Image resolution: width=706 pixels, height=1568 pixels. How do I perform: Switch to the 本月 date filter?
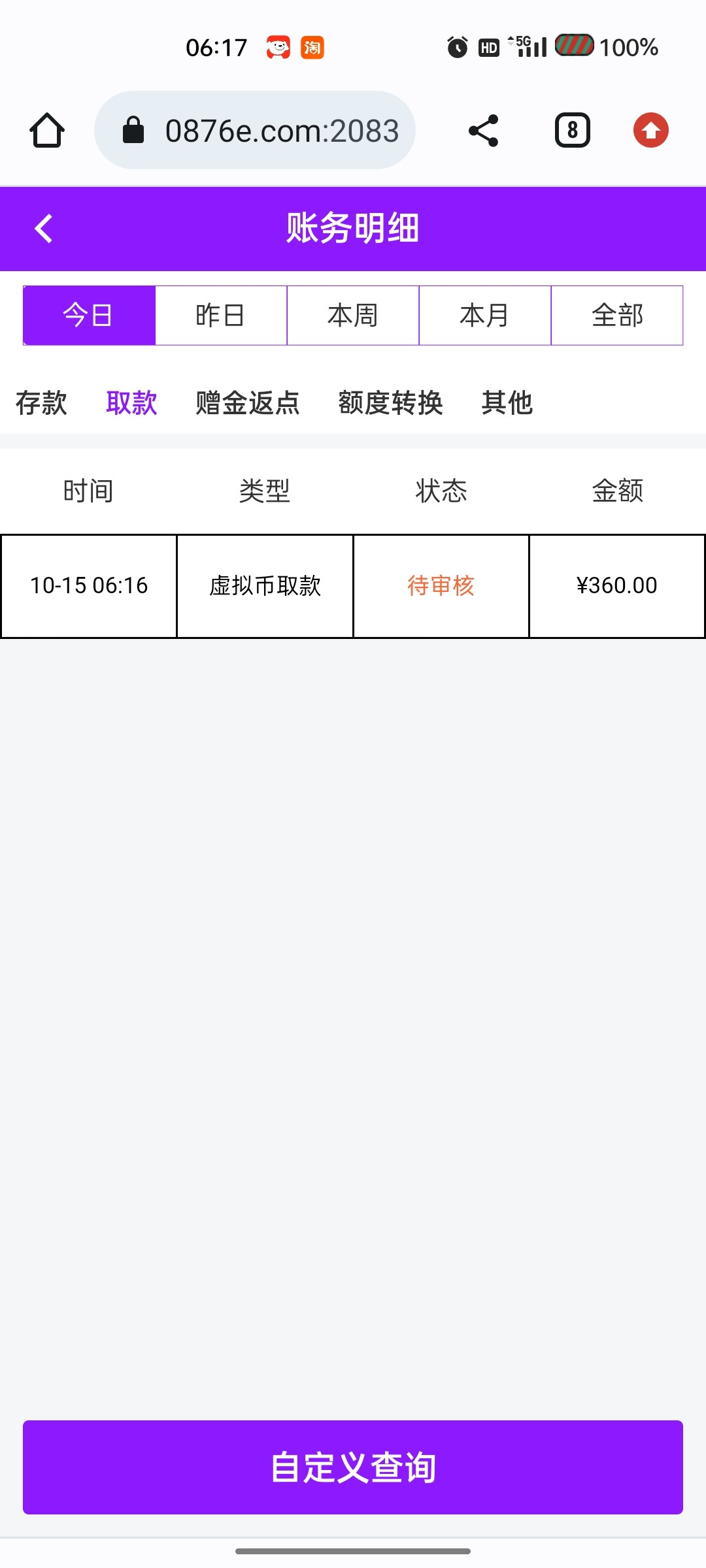[485, 315]
